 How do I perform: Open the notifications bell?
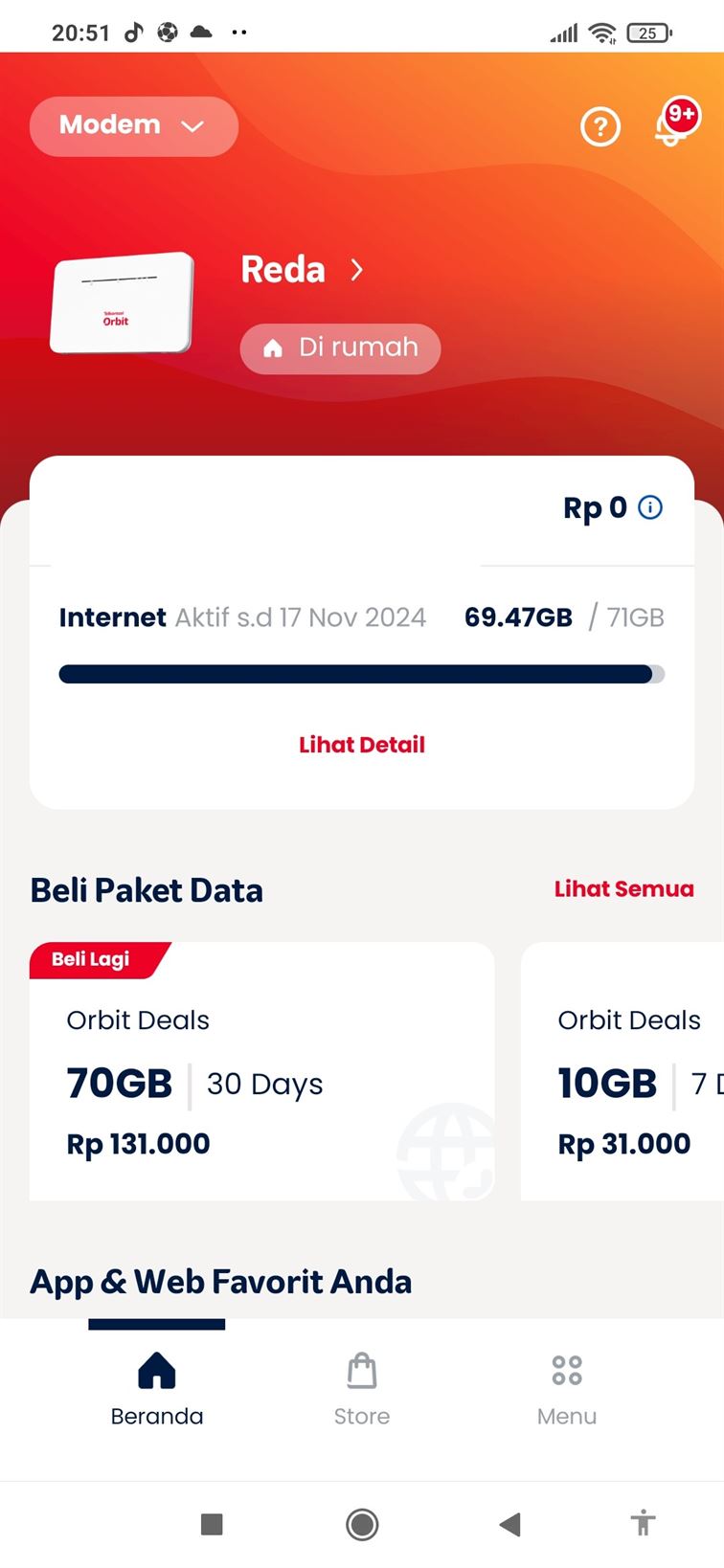673,124
